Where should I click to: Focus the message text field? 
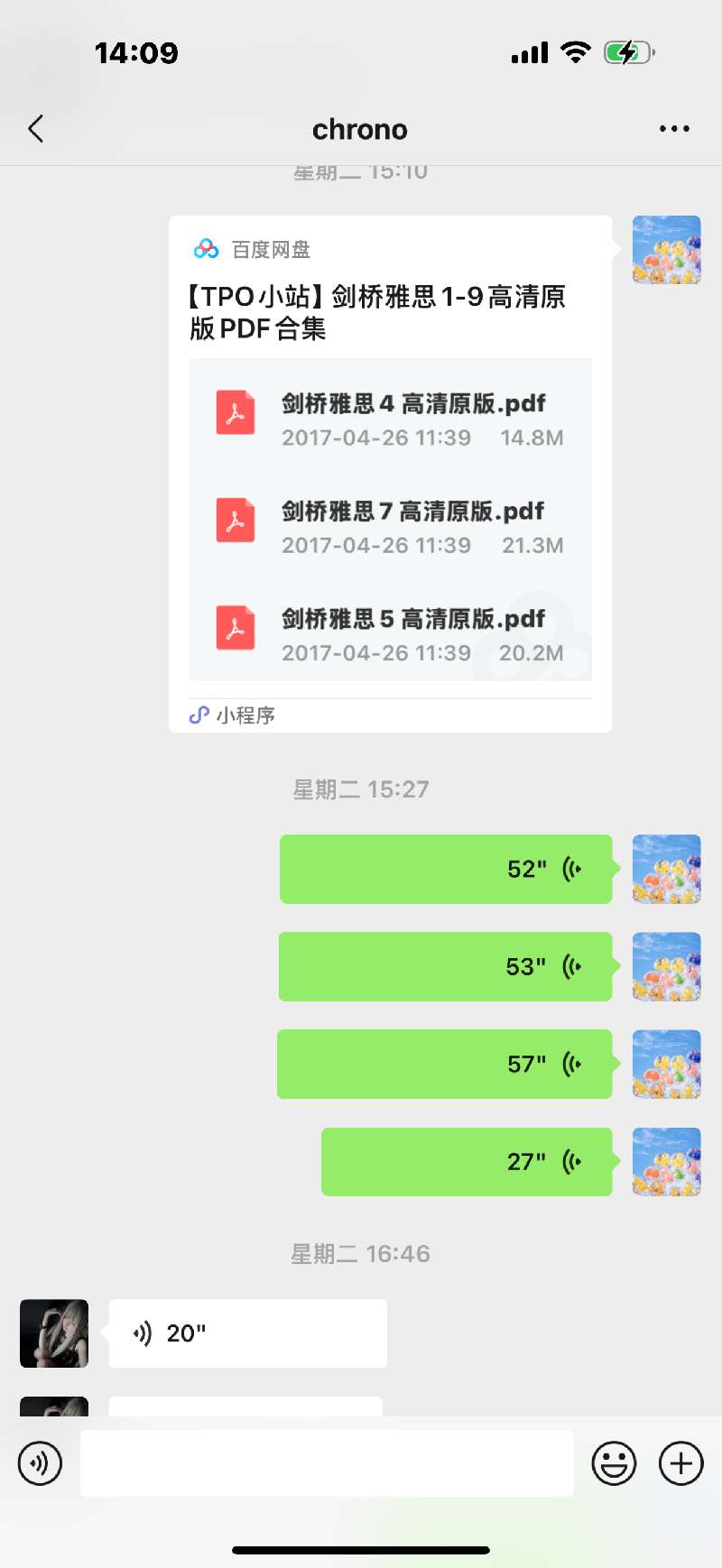pyautogui.click(x=327, y=1462)
